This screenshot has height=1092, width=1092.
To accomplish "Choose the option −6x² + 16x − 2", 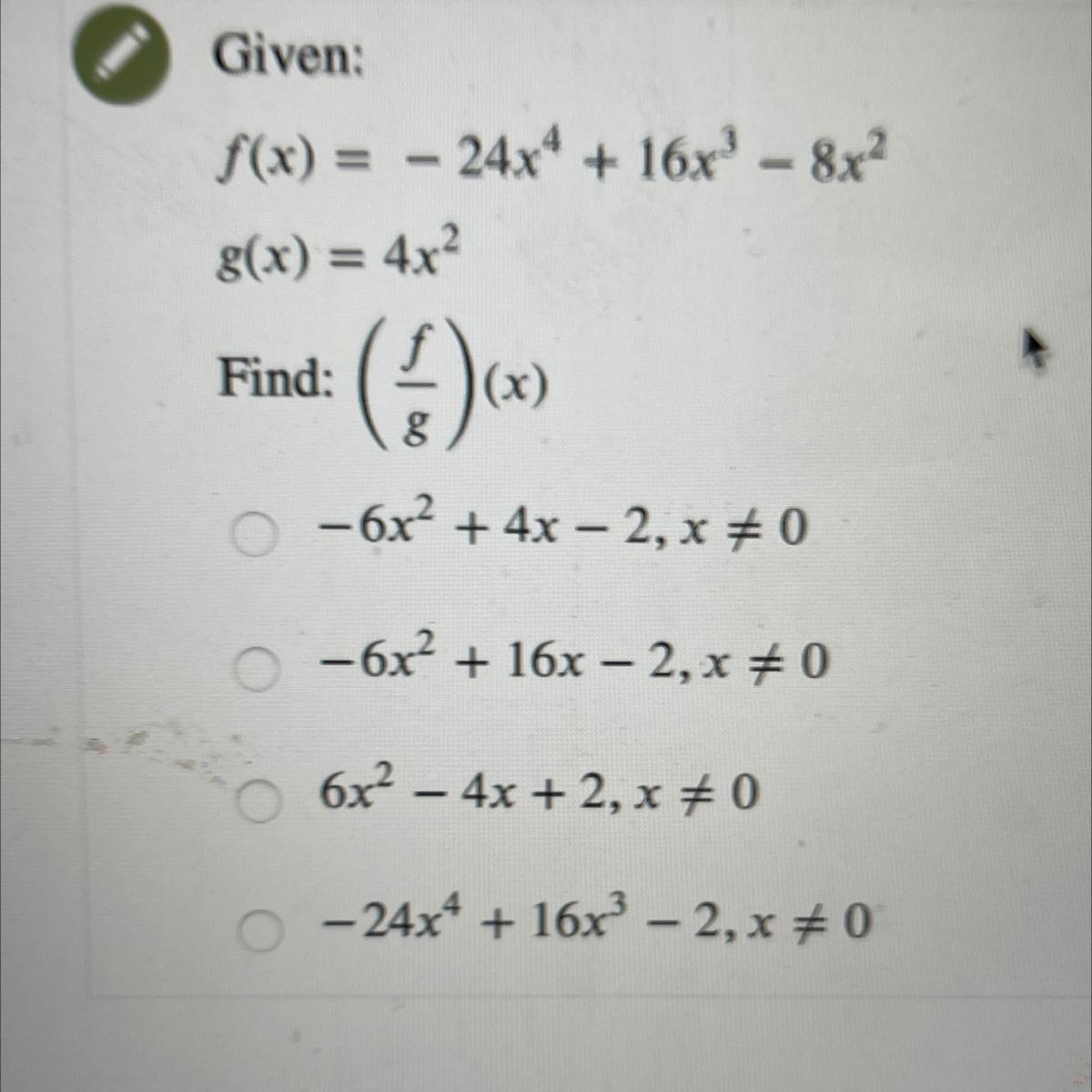I will 258,670.
